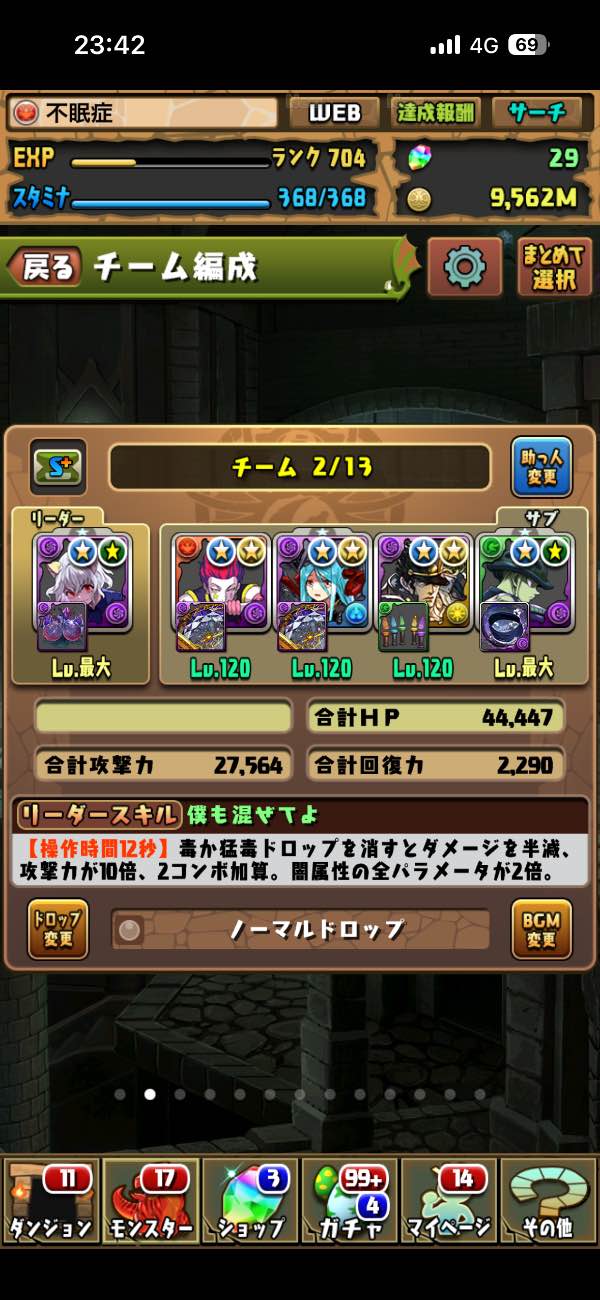Open the ショップ tab
Viewport: 600px width, 1300px height.
(250, 1200)
